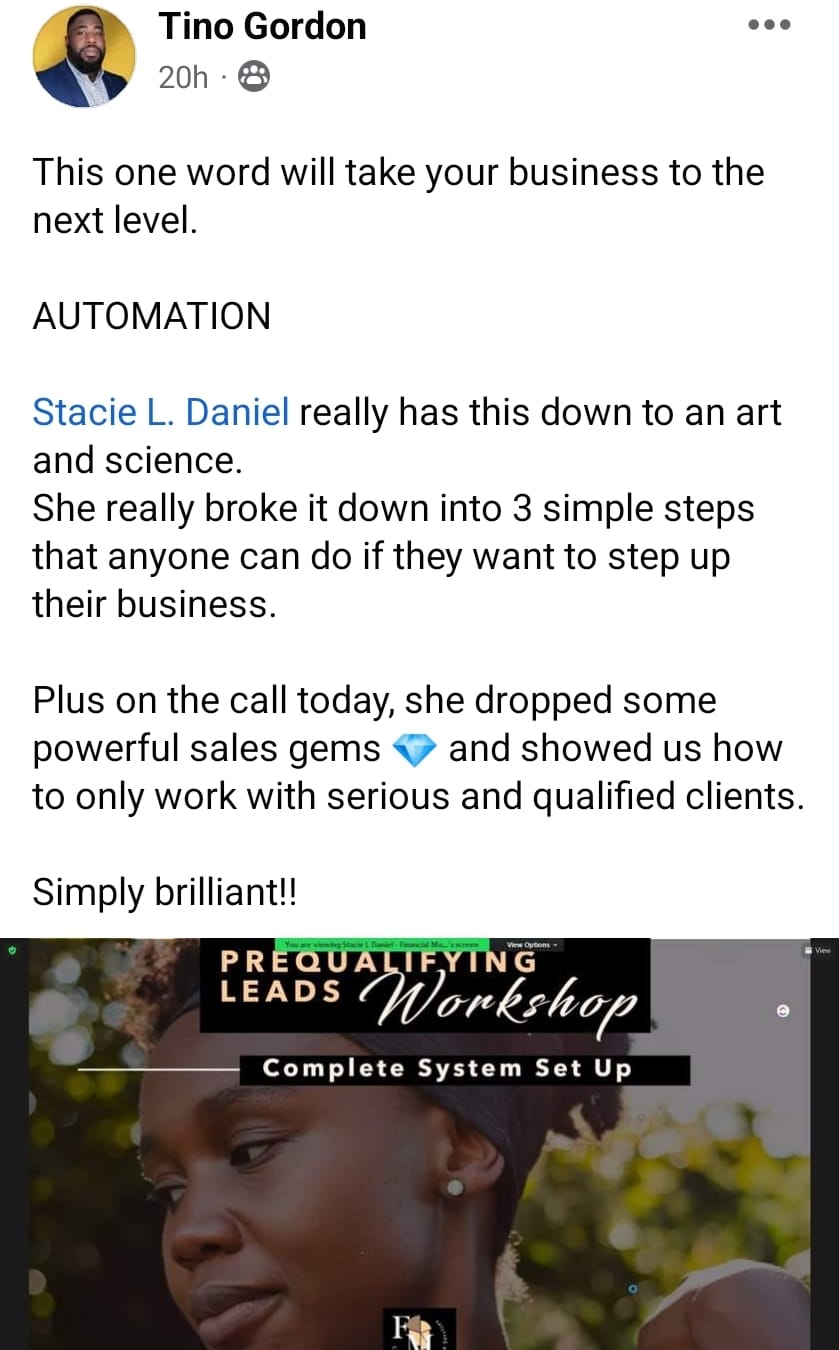The image size is (839, 1350).
Task: Open the tagged Stacie L. Daniel profile
Action: tap(161, 412)
